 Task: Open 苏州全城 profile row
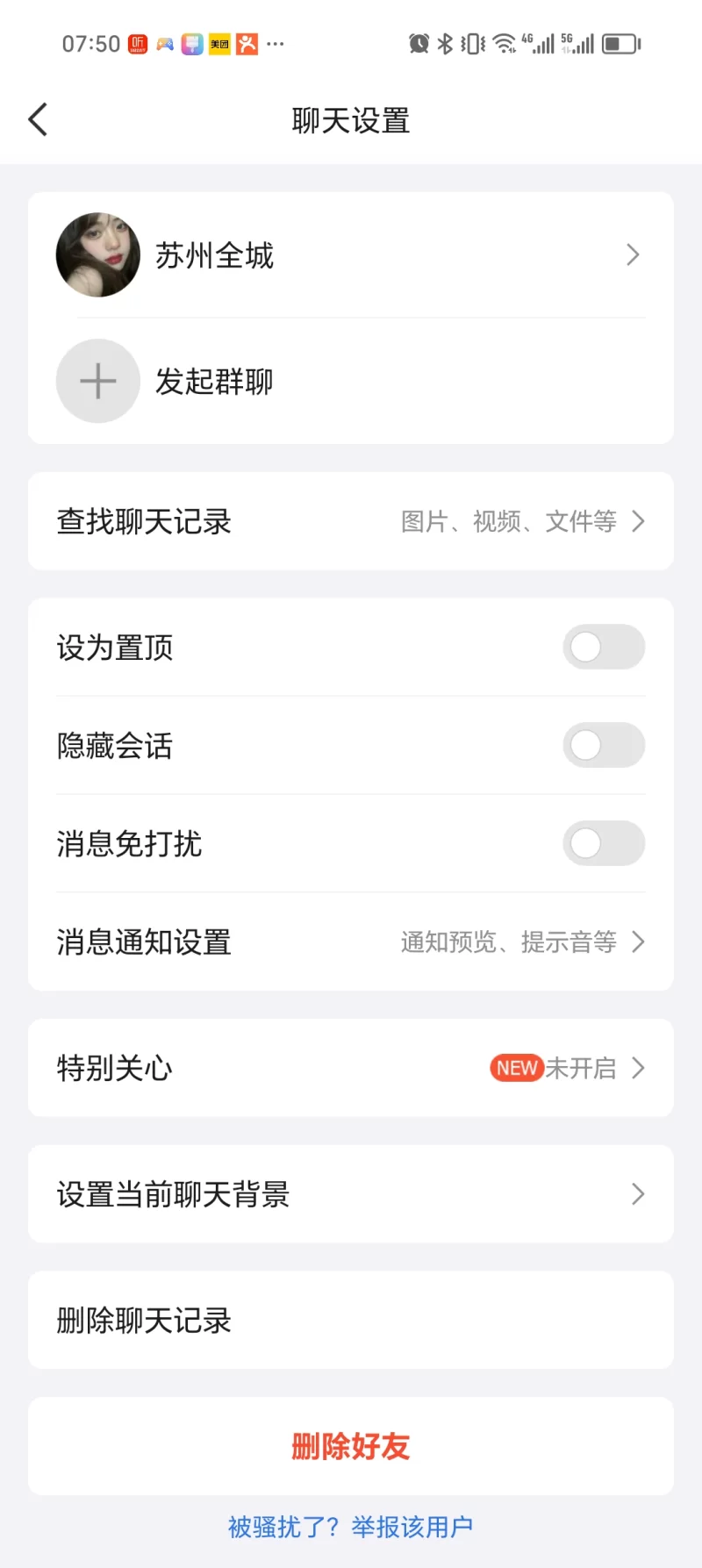click(x=351, y=255)
